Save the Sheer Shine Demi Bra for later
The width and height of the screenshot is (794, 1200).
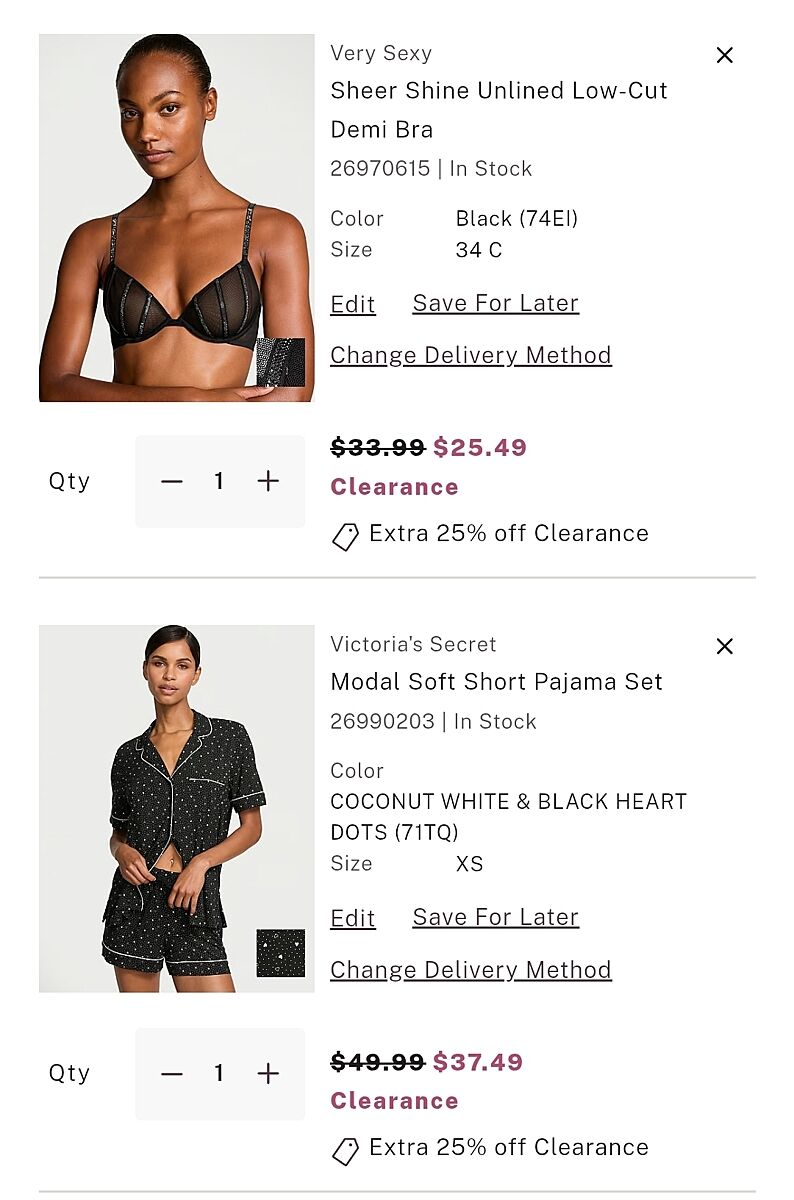[495, 303]
